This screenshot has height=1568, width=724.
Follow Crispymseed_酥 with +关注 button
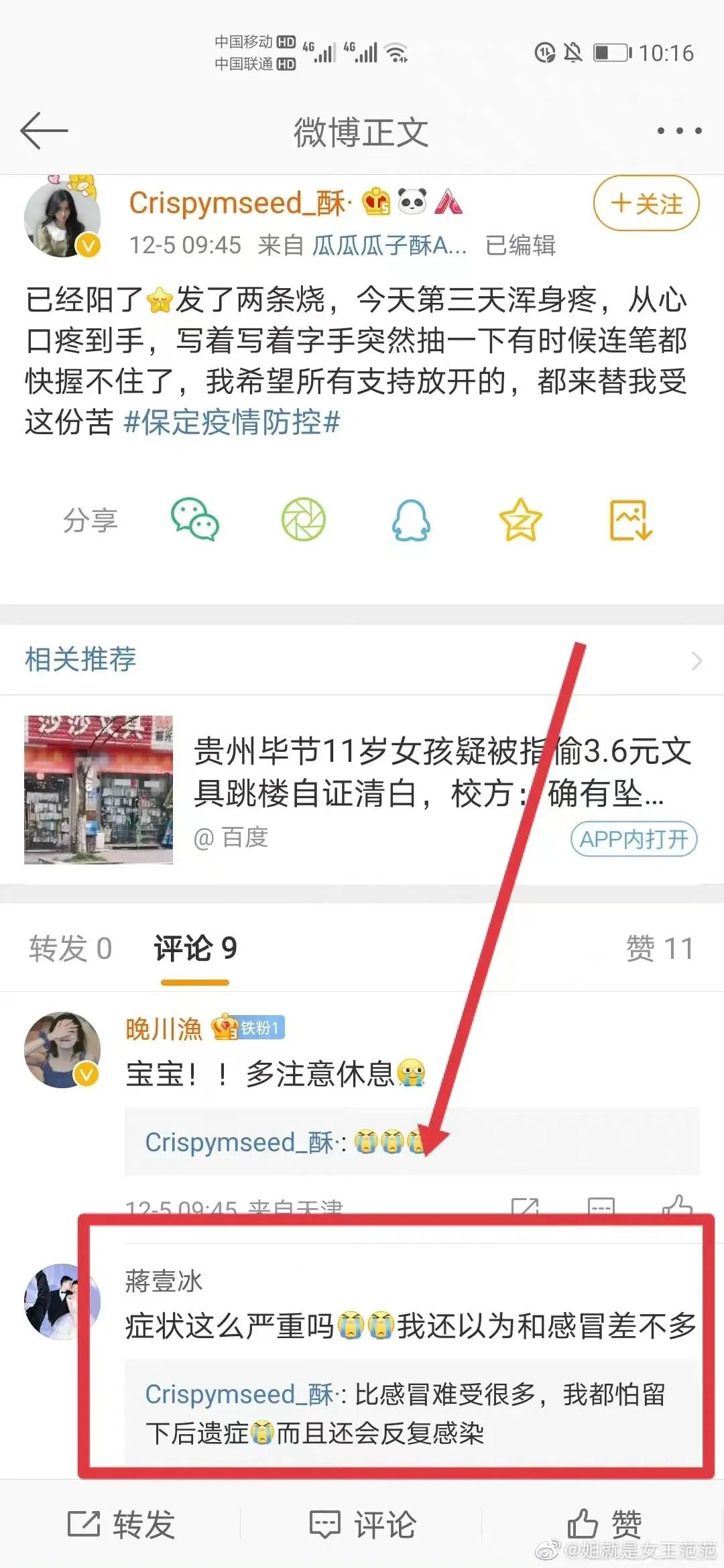coord(646,204)
